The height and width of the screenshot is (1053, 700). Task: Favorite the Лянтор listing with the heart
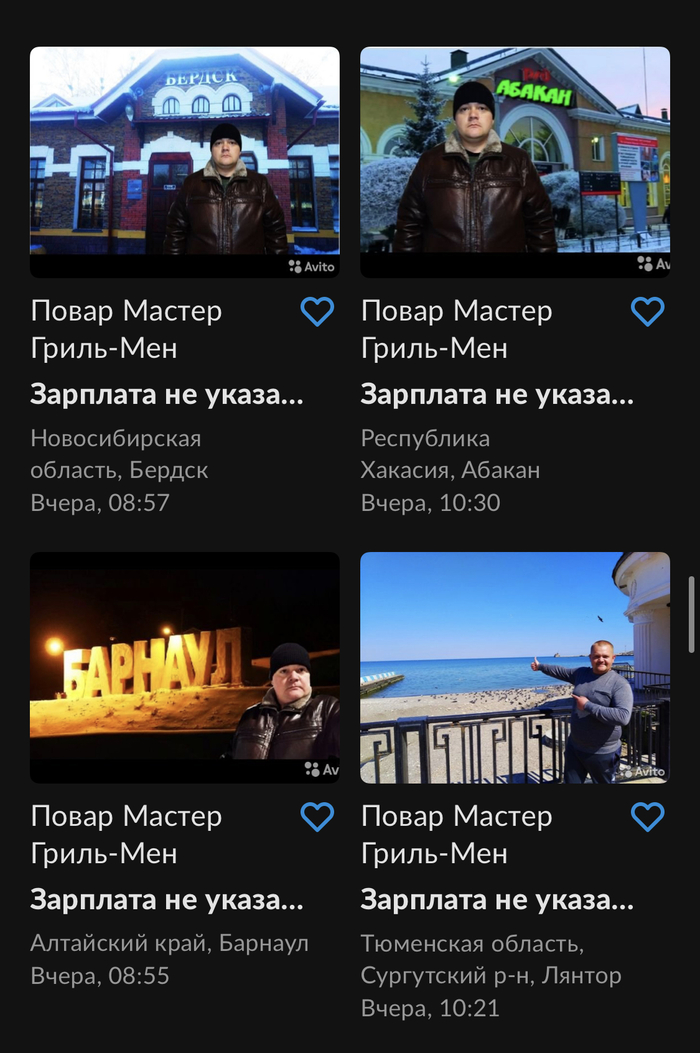pos(647,817)
